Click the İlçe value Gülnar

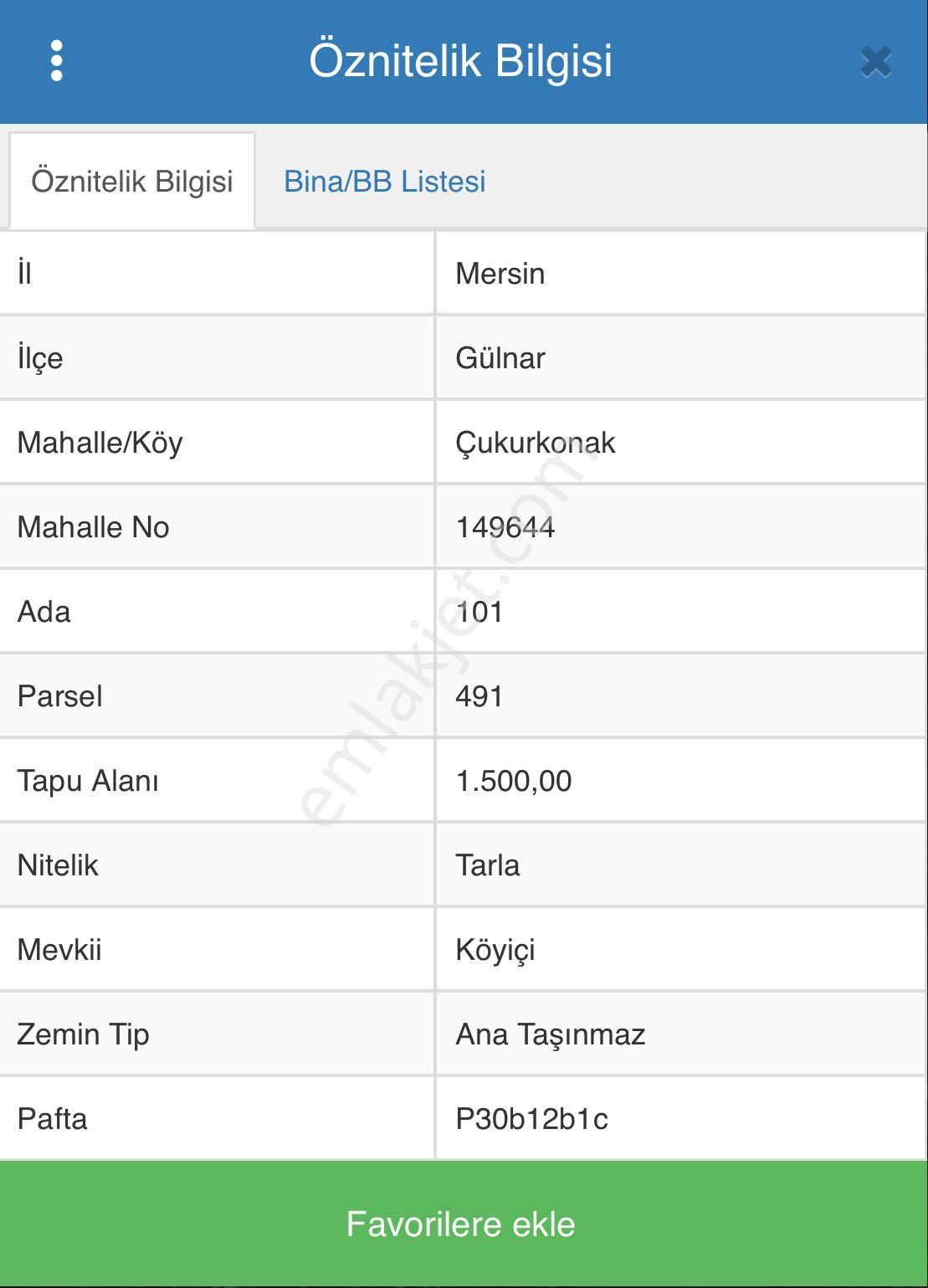point(499,357)
